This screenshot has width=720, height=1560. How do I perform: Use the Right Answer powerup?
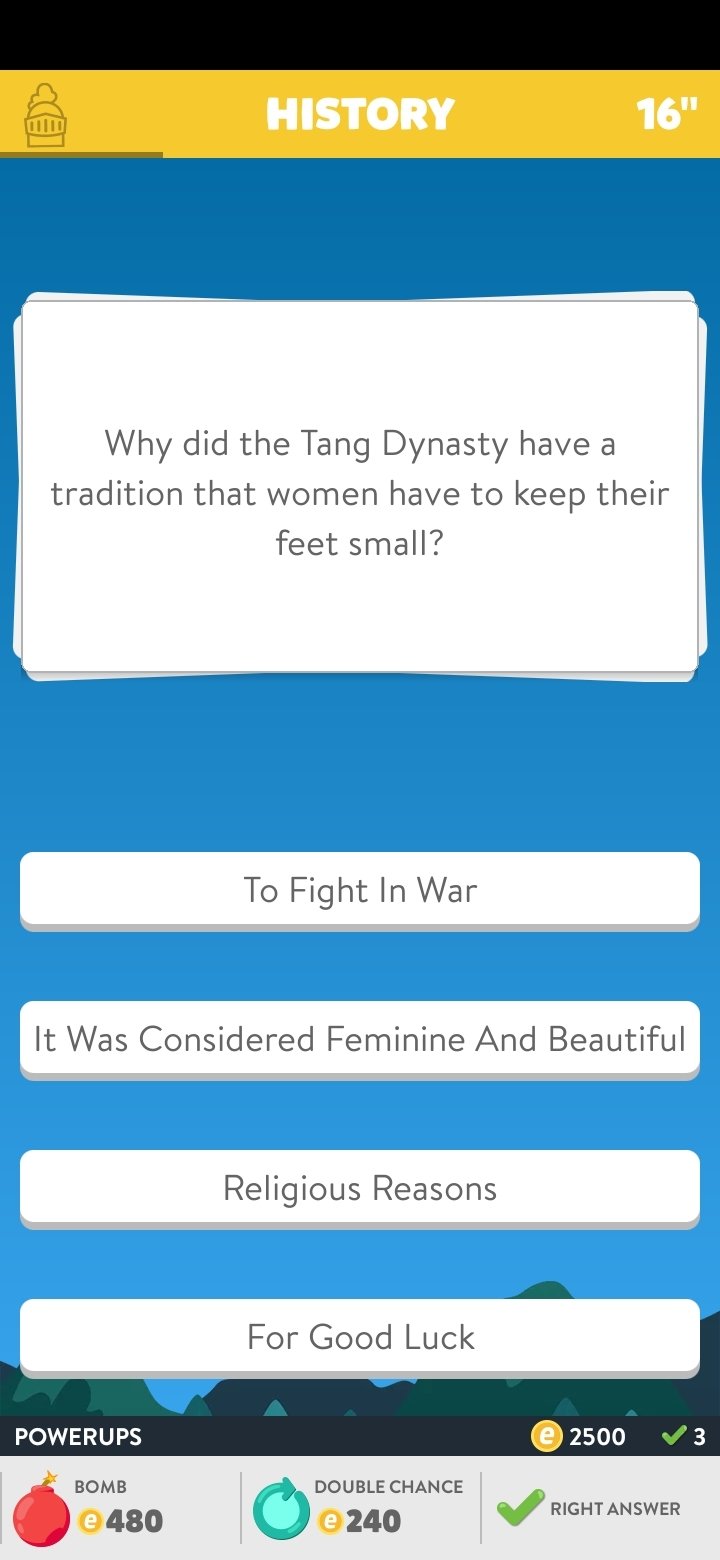pos(600,1508)
